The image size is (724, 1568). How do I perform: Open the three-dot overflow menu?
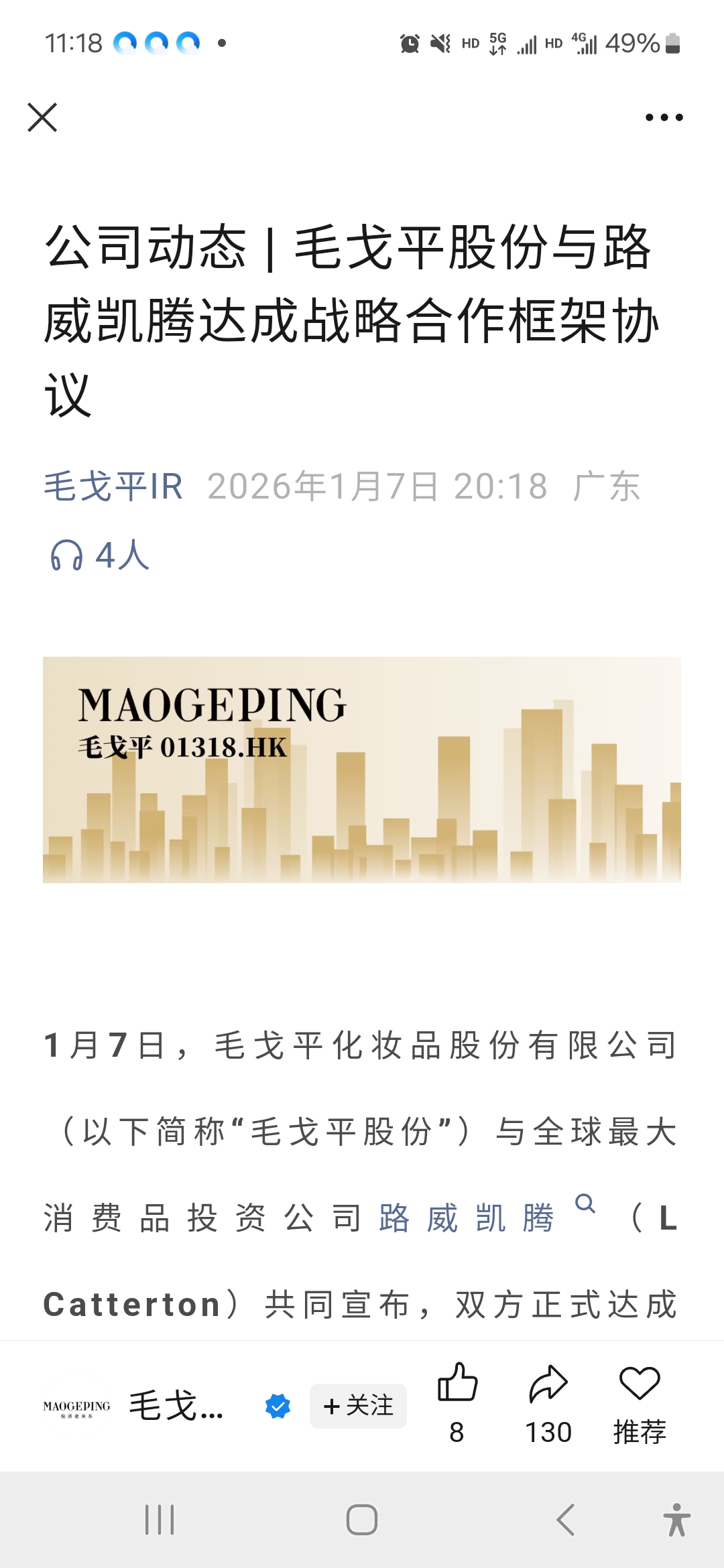664,117
